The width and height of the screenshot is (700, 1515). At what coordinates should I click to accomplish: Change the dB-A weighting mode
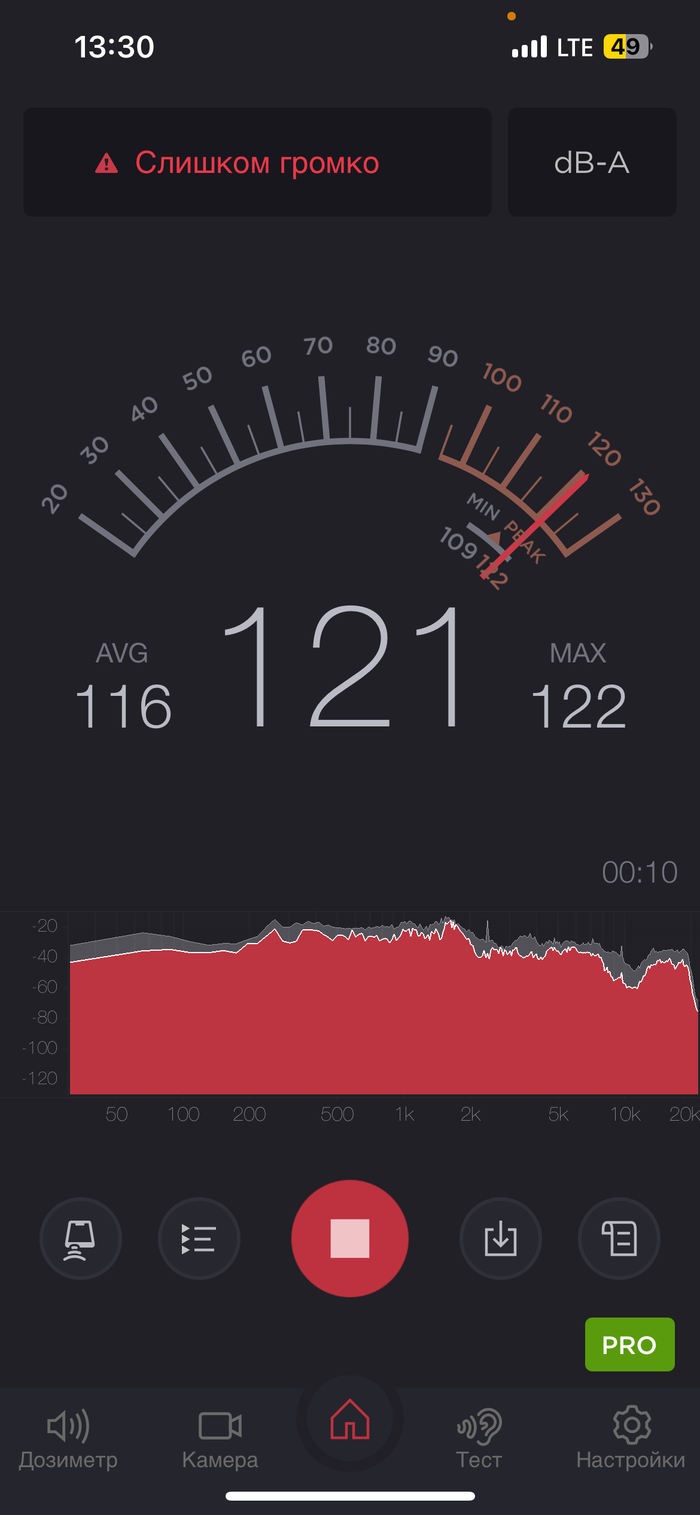coord(592,162)
